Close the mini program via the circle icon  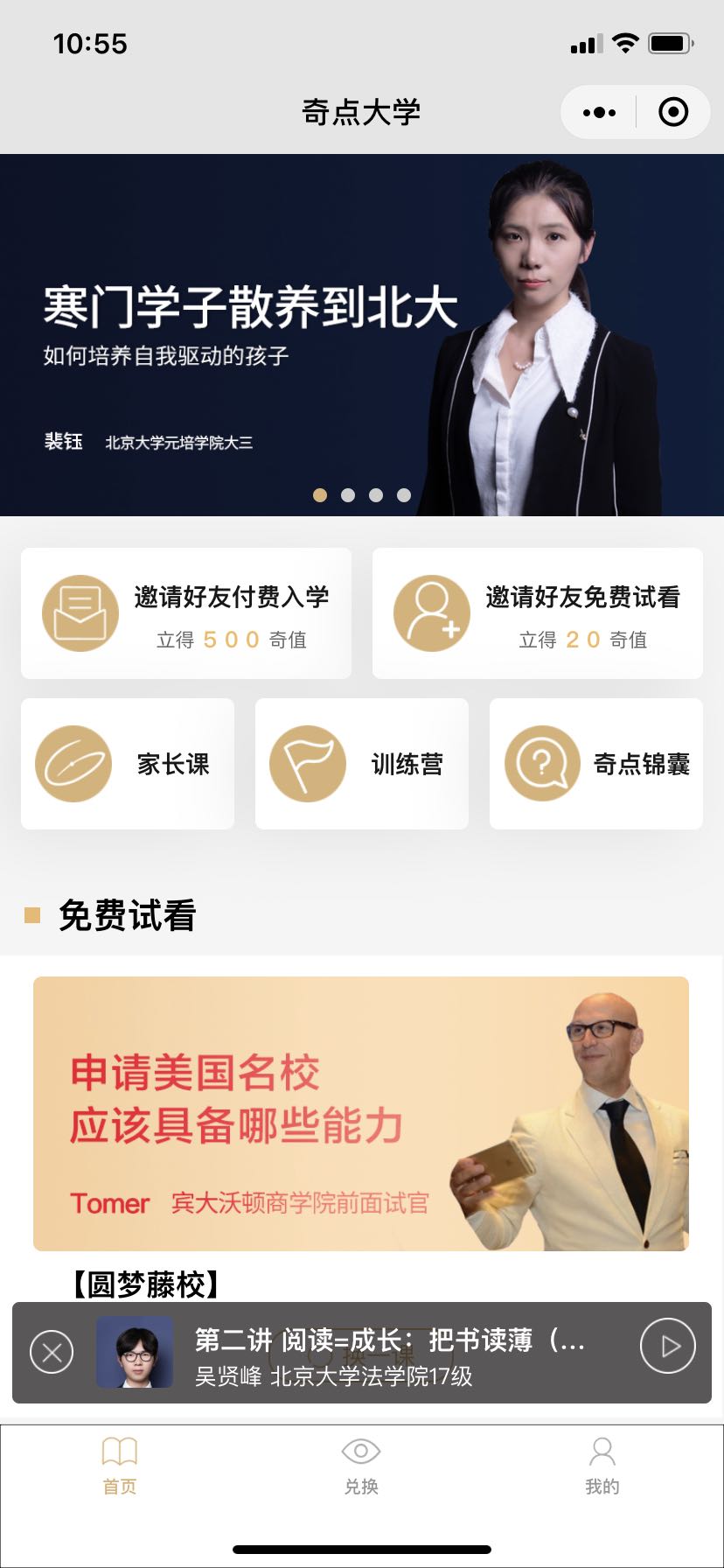(672, 112)
